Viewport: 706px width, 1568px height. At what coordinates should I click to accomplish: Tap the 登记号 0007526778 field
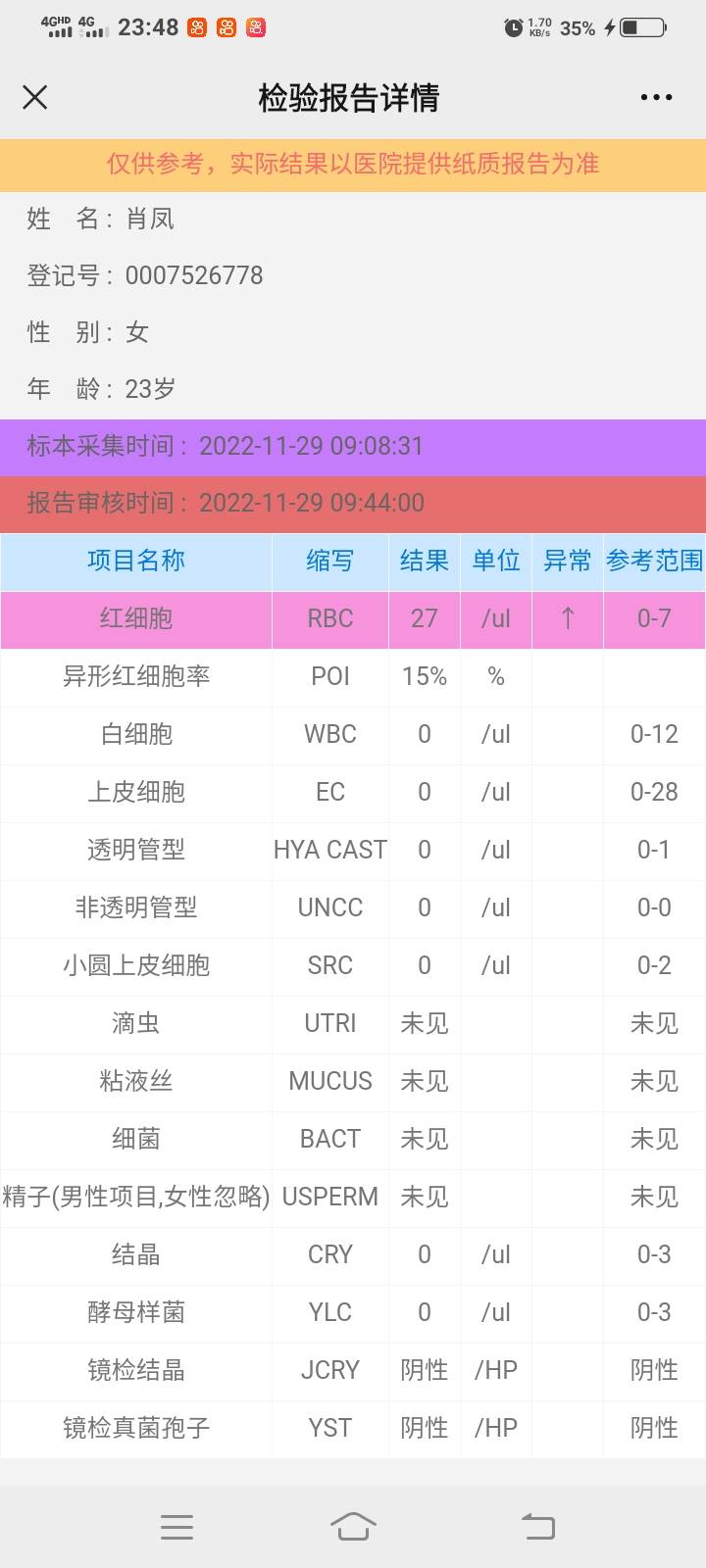144,275
